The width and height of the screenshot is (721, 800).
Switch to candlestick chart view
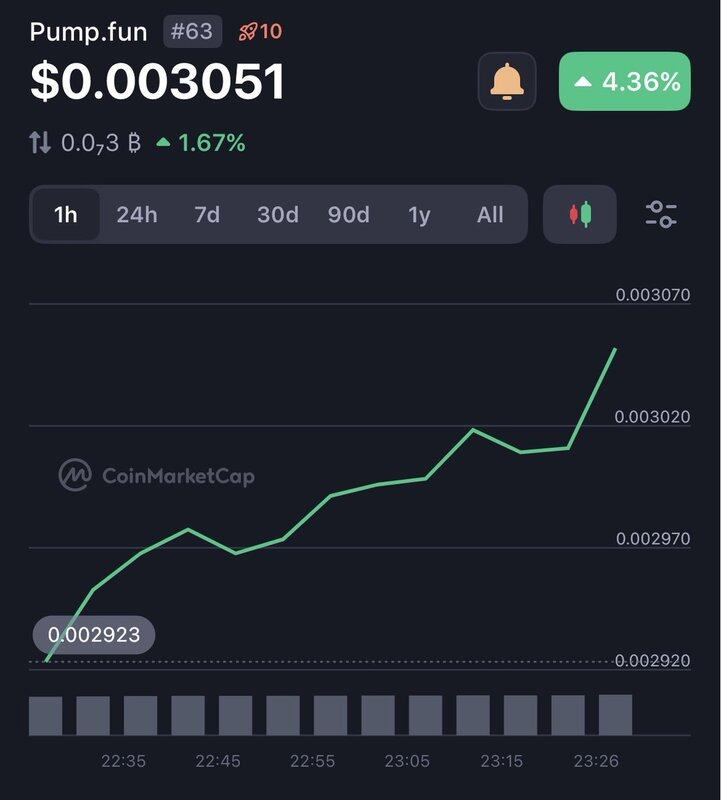(580, 214)
